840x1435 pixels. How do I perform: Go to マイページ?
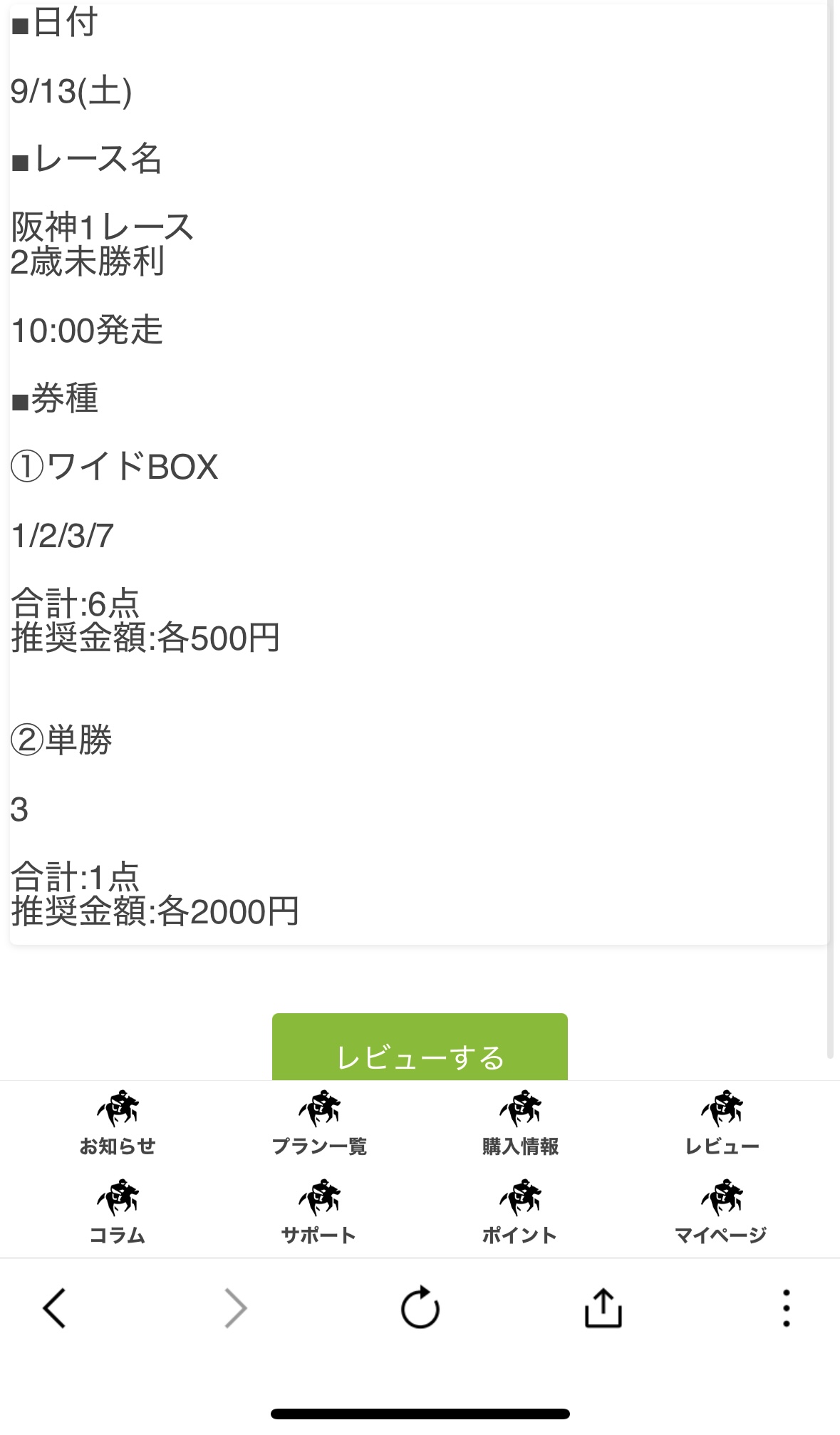coord(721,1213)
